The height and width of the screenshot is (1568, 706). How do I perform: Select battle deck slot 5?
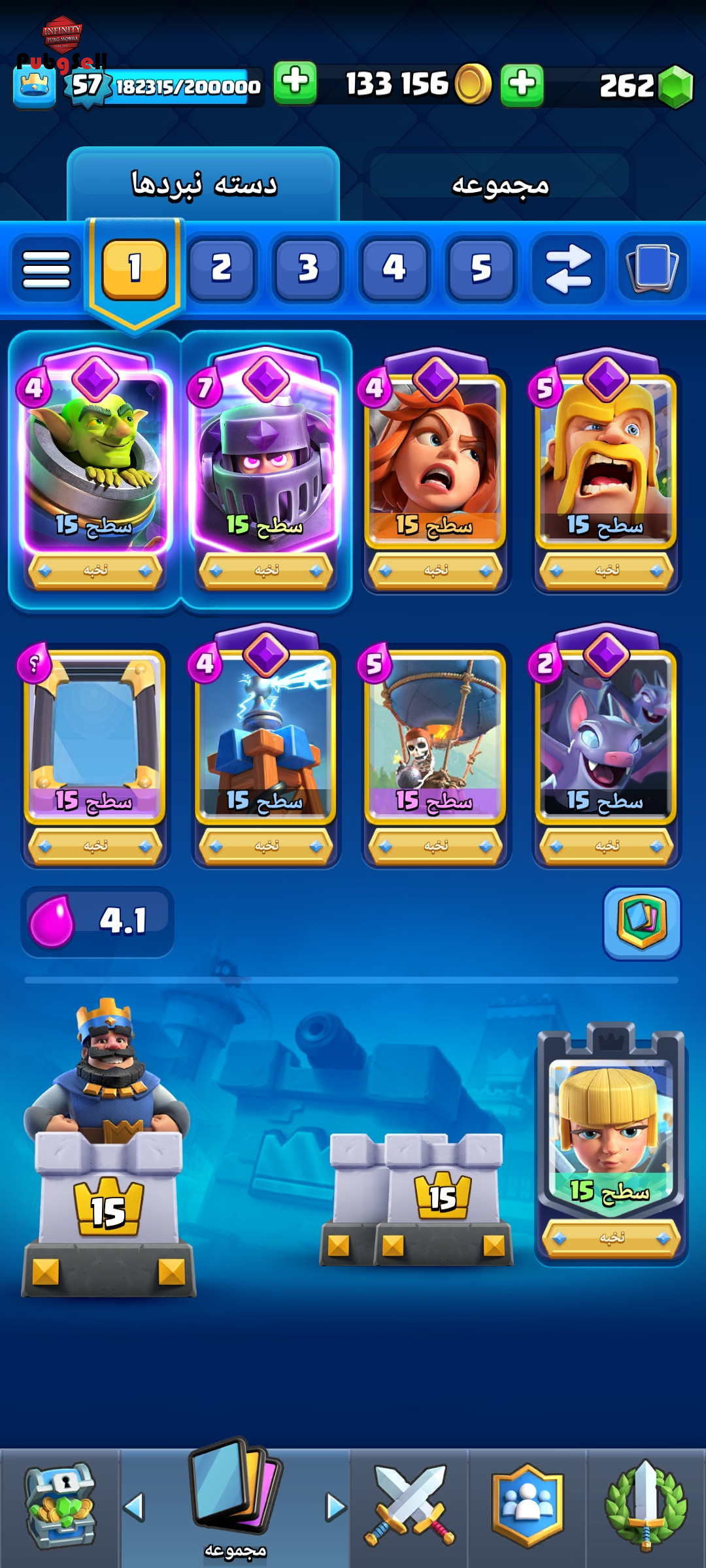[x=480, y=269]
